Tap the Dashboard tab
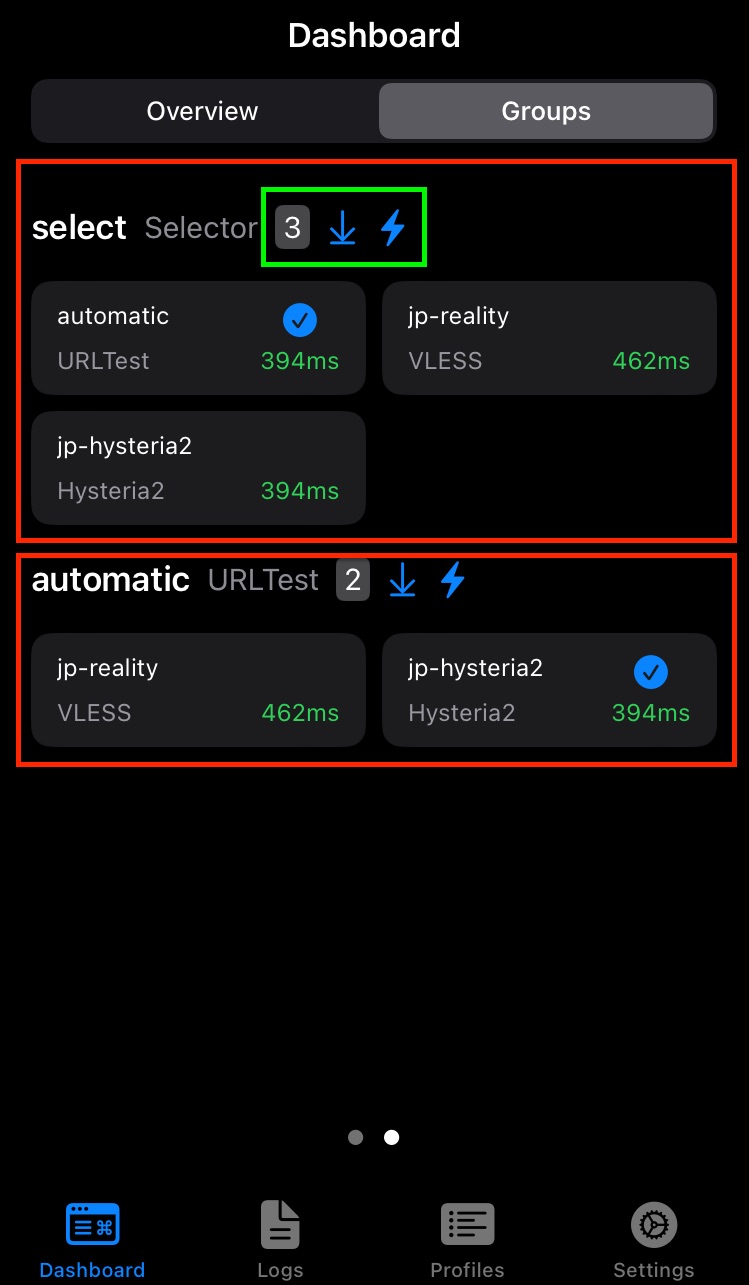Image resolution: width=749 pixels, height=1285 pixels. pyautogui.click(x=92, y=1240)
